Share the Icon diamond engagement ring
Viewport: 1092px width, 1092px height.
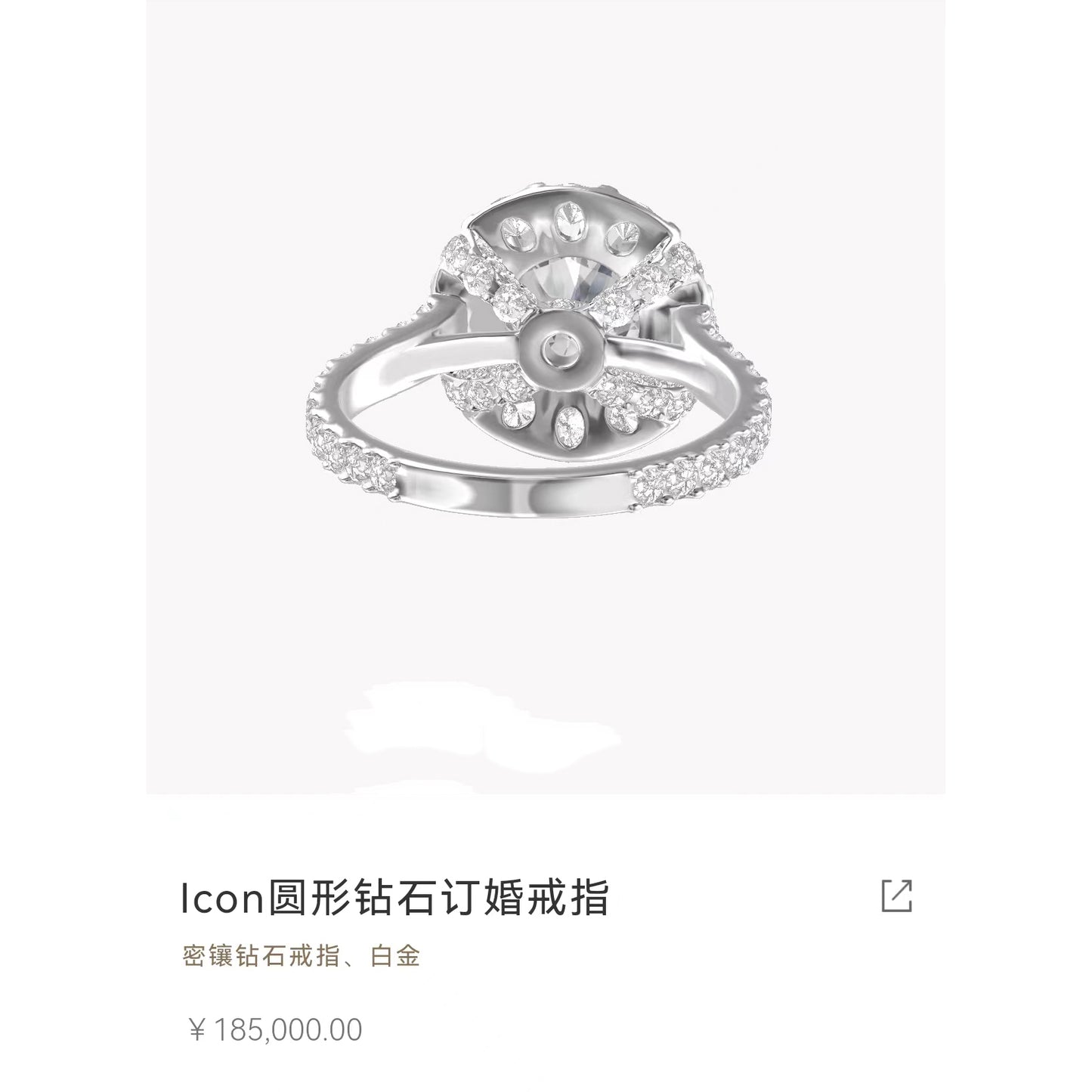coord(897,896)
